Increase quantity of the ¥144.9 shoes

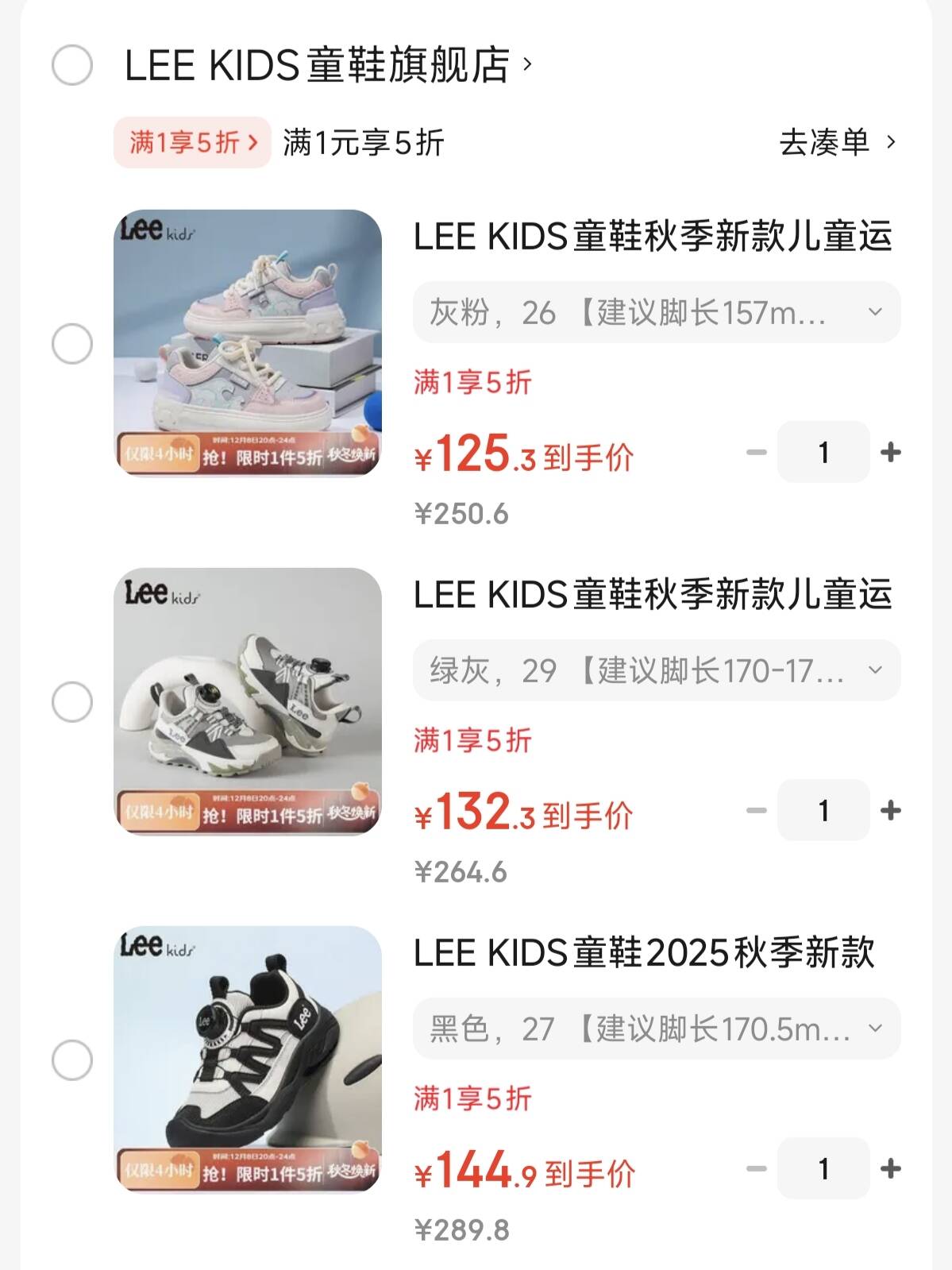891,1169
